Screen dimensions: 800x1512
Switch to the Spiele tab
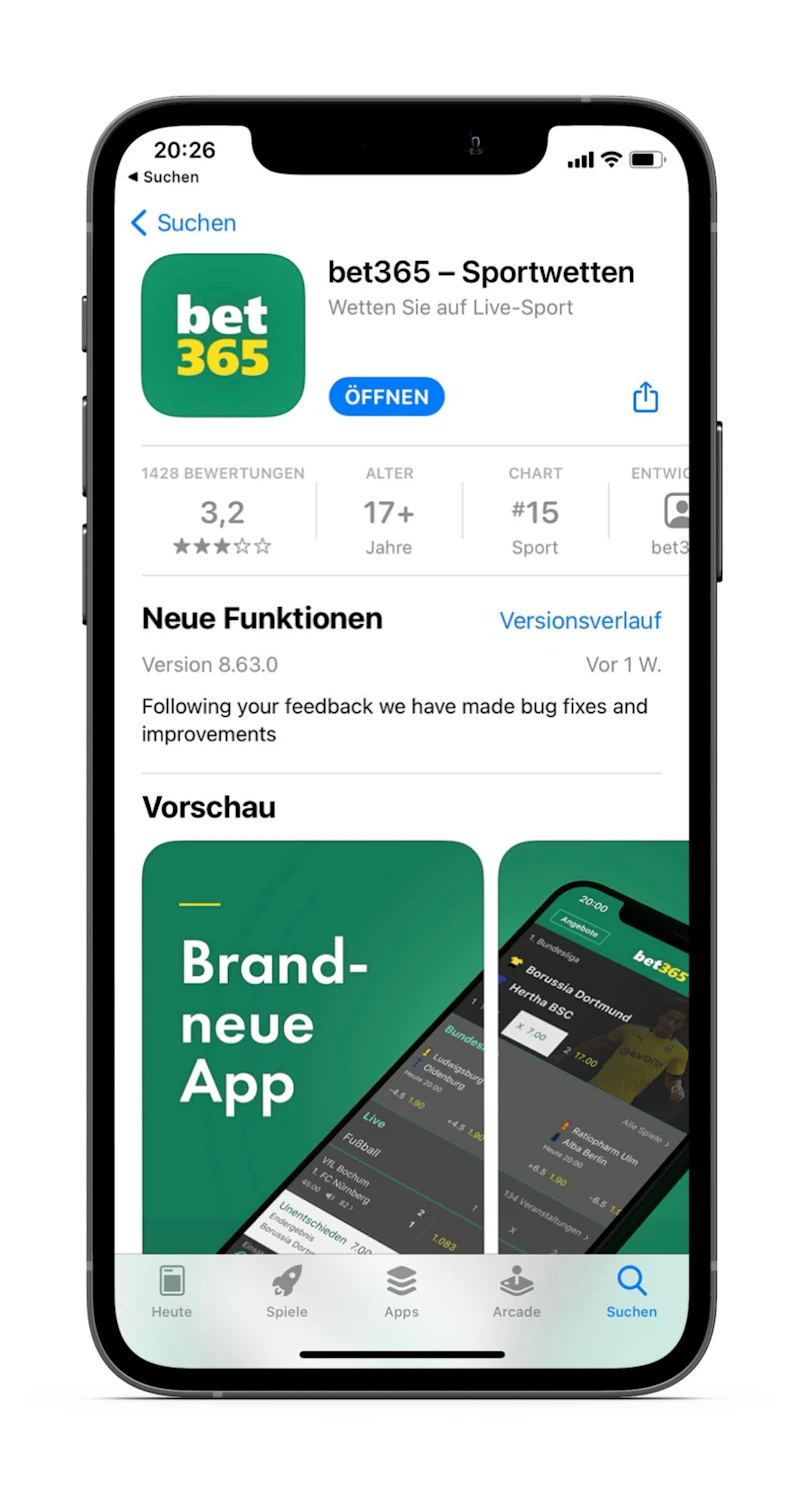point(287,1291)
